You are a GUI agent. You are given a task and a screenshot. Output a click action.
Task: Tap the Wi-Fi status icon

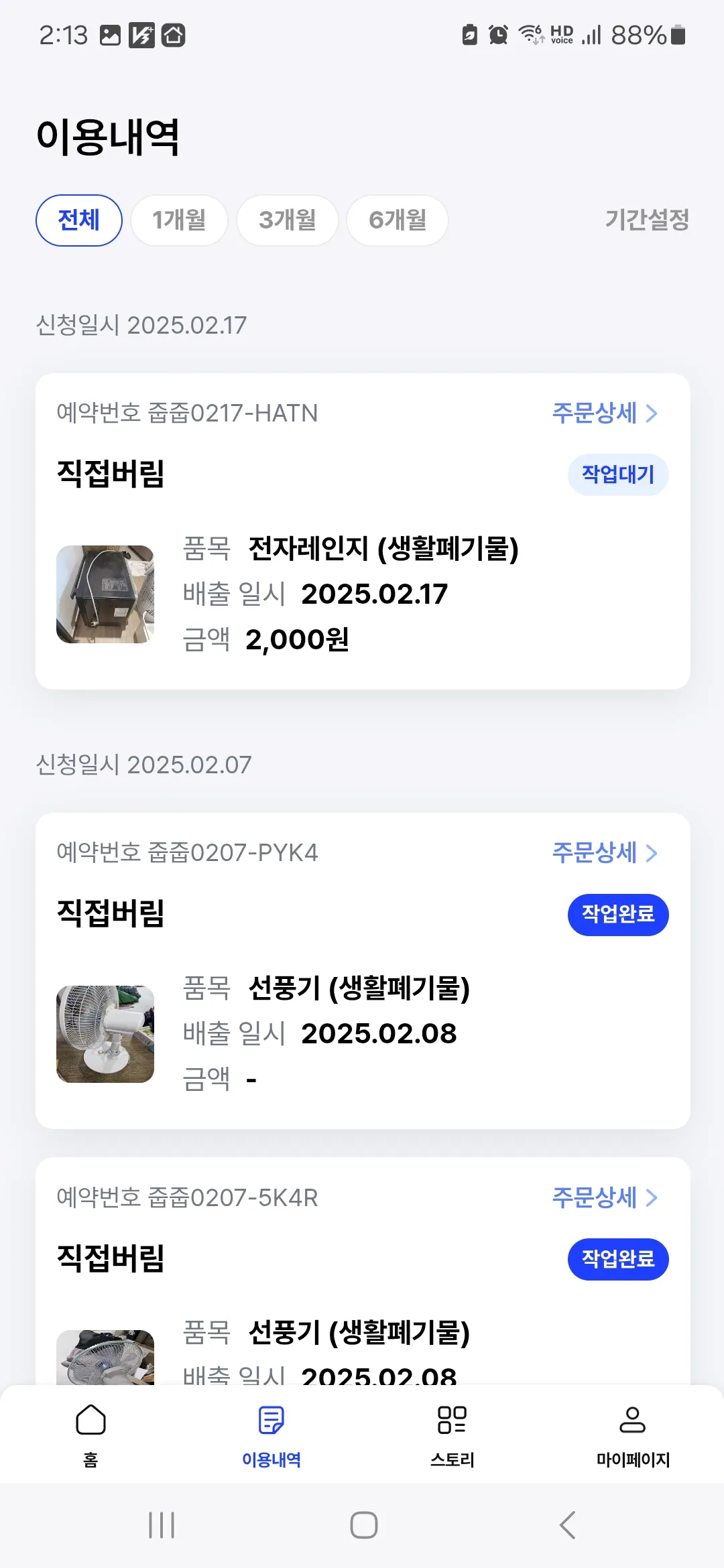pos(530,34)
